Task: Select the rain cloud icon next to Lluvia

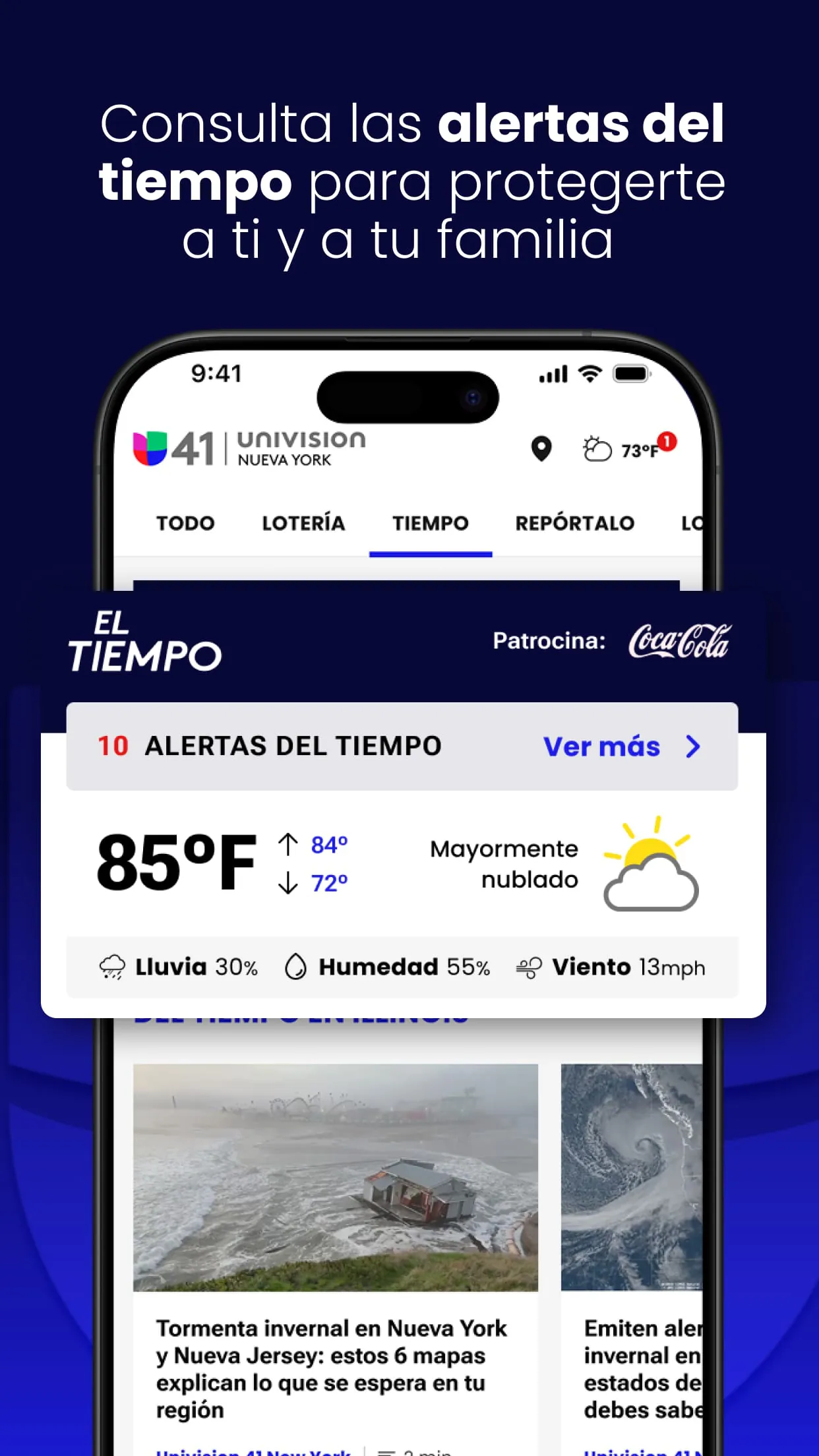Action: pyautogui.click(x=113, y=967)
